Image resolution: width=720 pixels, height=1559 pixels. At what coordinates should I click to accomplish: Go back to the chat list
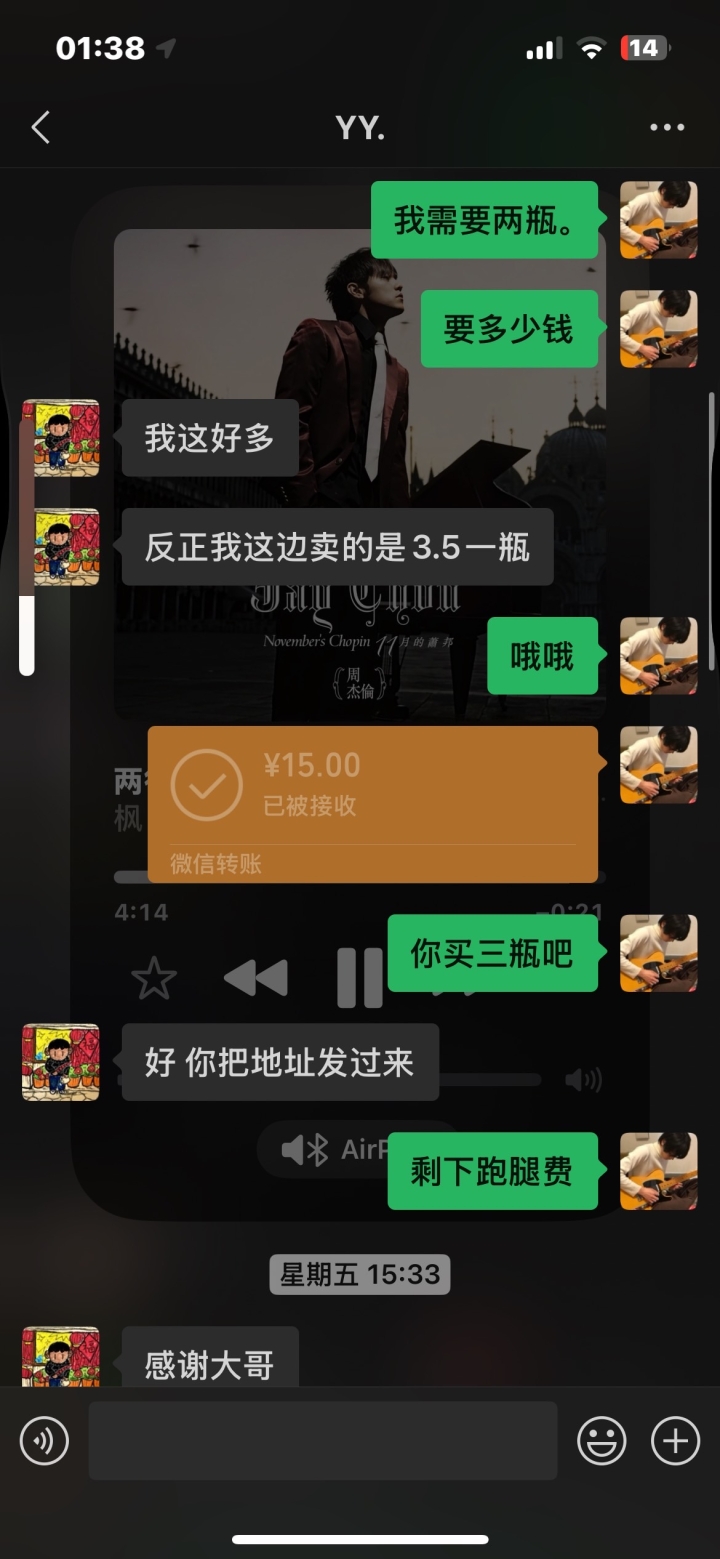pyautogui.click(x=40, y=127)
